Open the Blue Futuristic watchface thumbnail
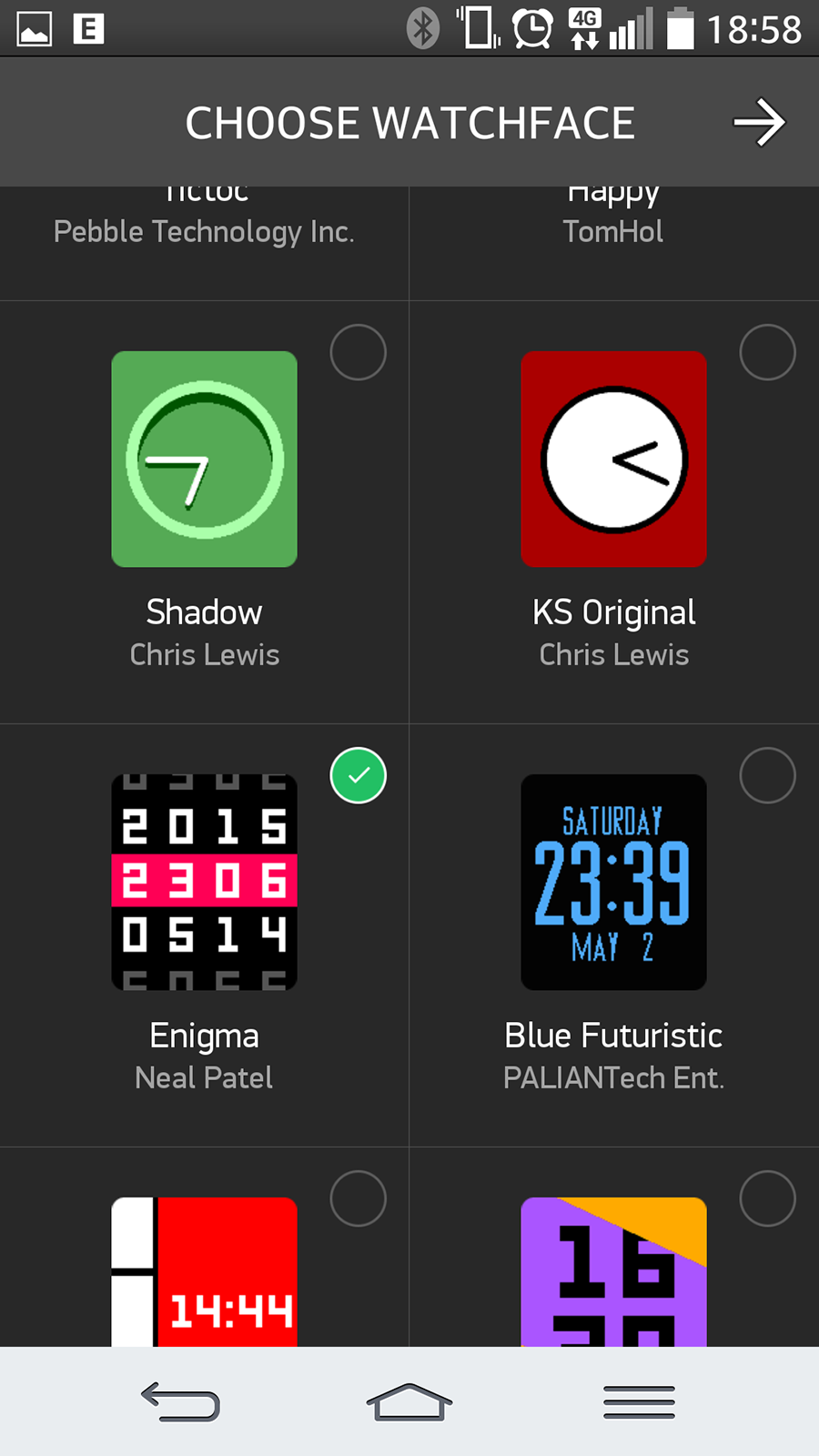This screenshot has width=819, height=1456. (x=614, y=883)
